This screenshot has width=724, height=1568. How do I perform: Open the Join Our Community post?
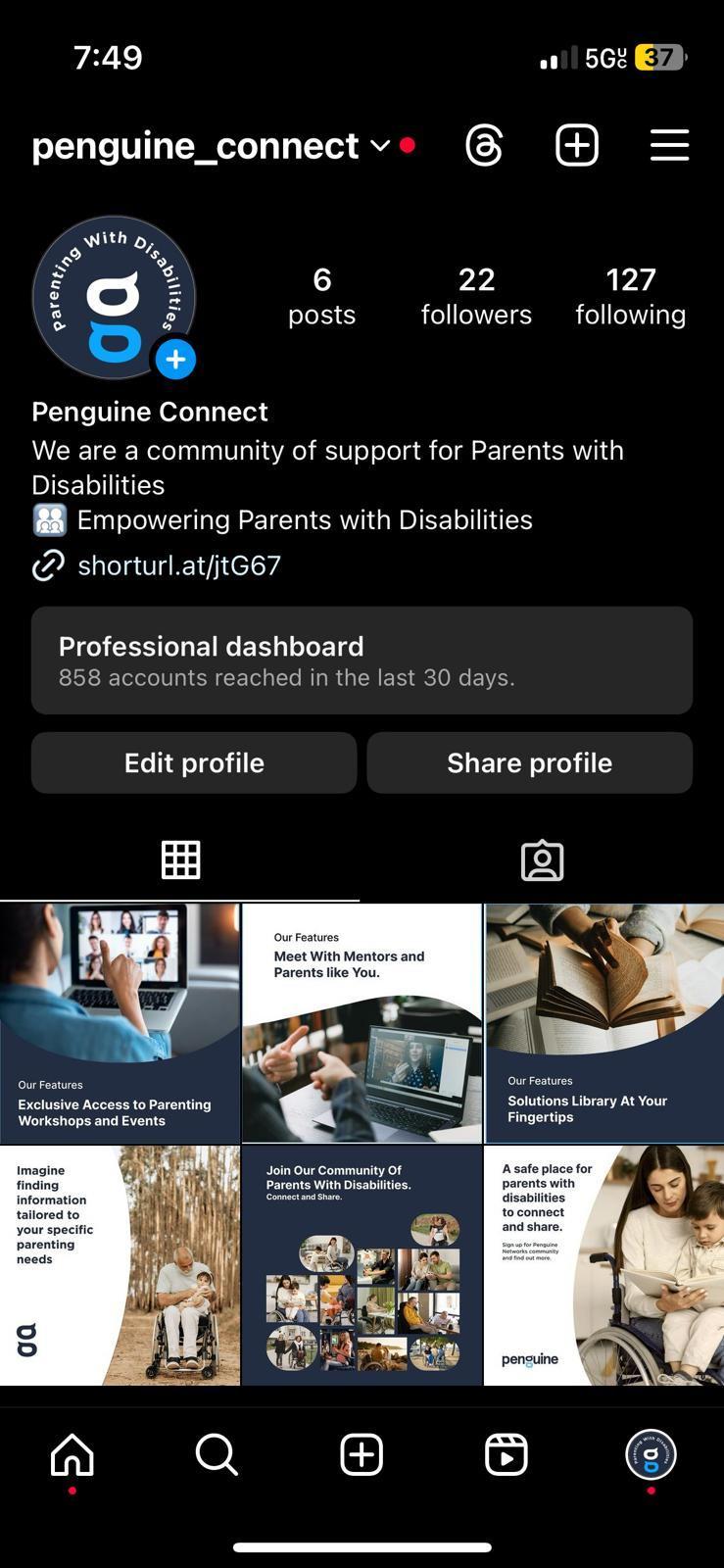click(x=362, y=1265)
